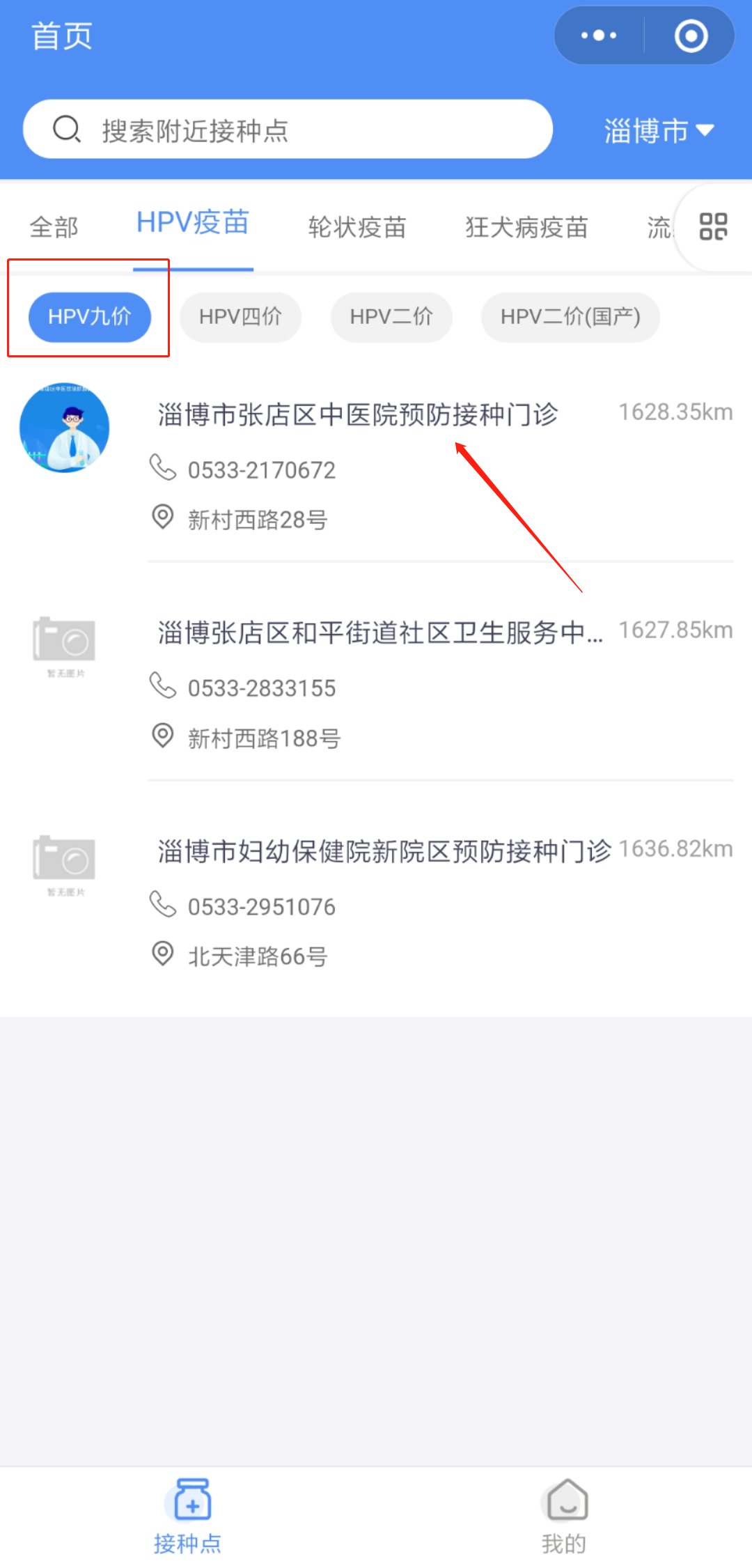Go to the 我的 bottom tab
This screenshot has height=1568, width=752.
(564, 1516)
